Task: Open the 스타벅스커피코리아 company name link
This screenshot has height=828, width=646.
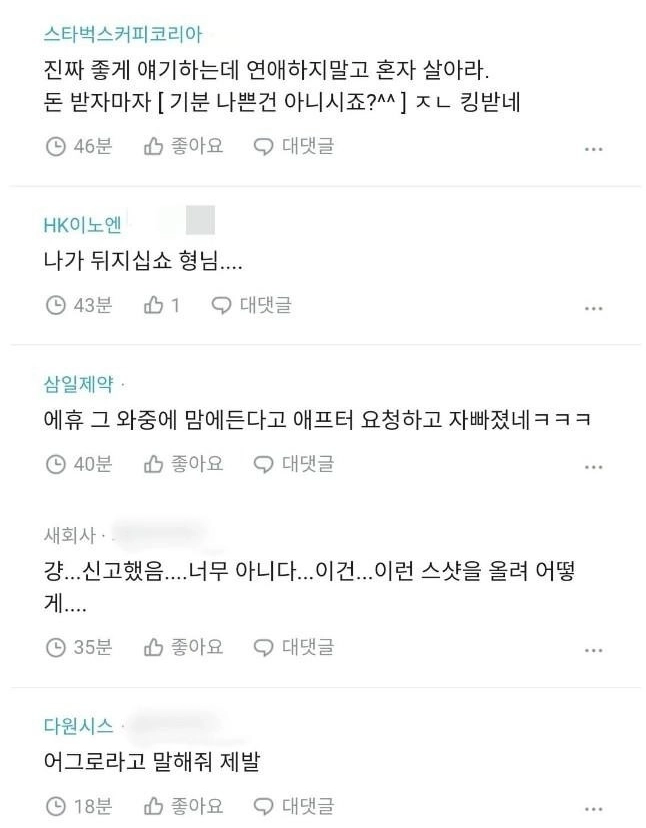Action: point(123,34)
